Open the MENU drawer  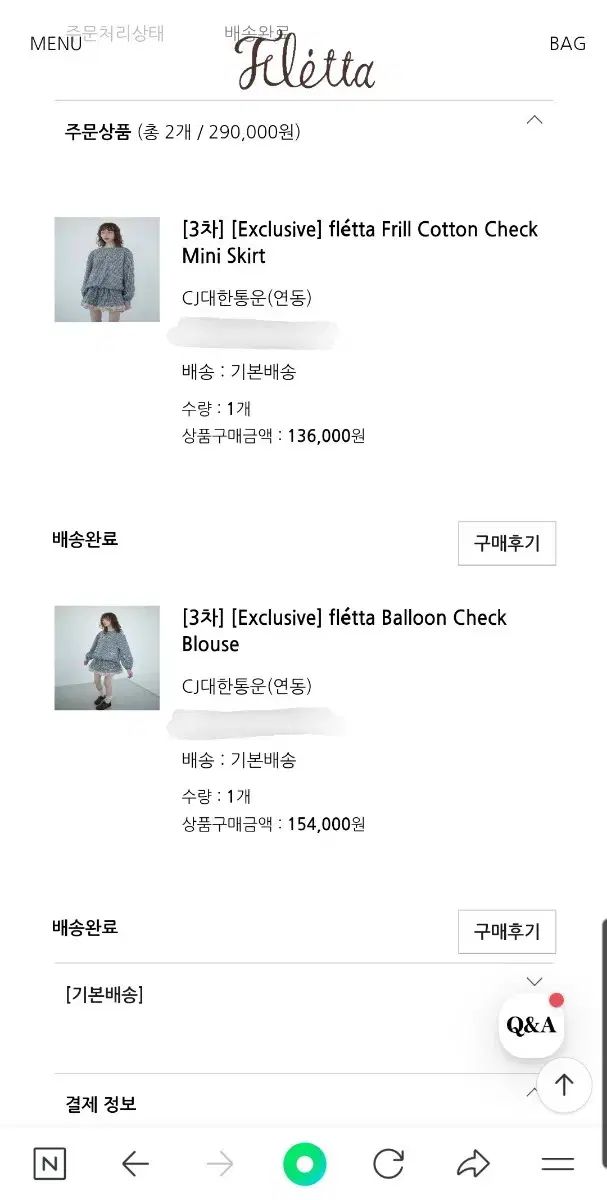tap(56, 44)
